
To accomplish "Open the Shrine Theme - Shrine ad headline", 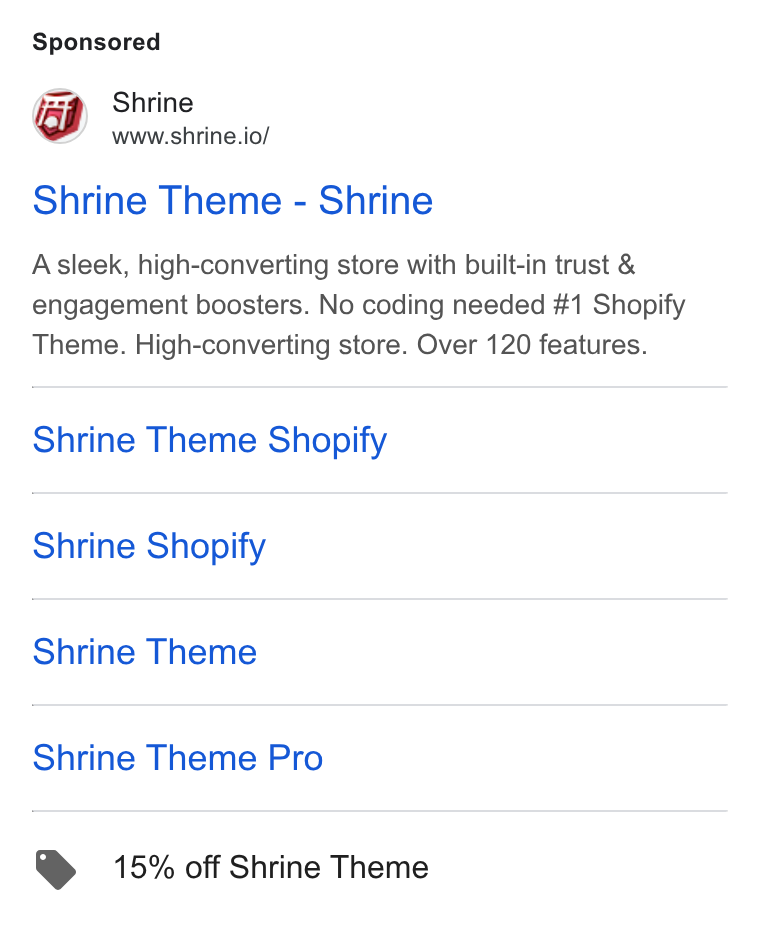I will (x=233, y=201).
